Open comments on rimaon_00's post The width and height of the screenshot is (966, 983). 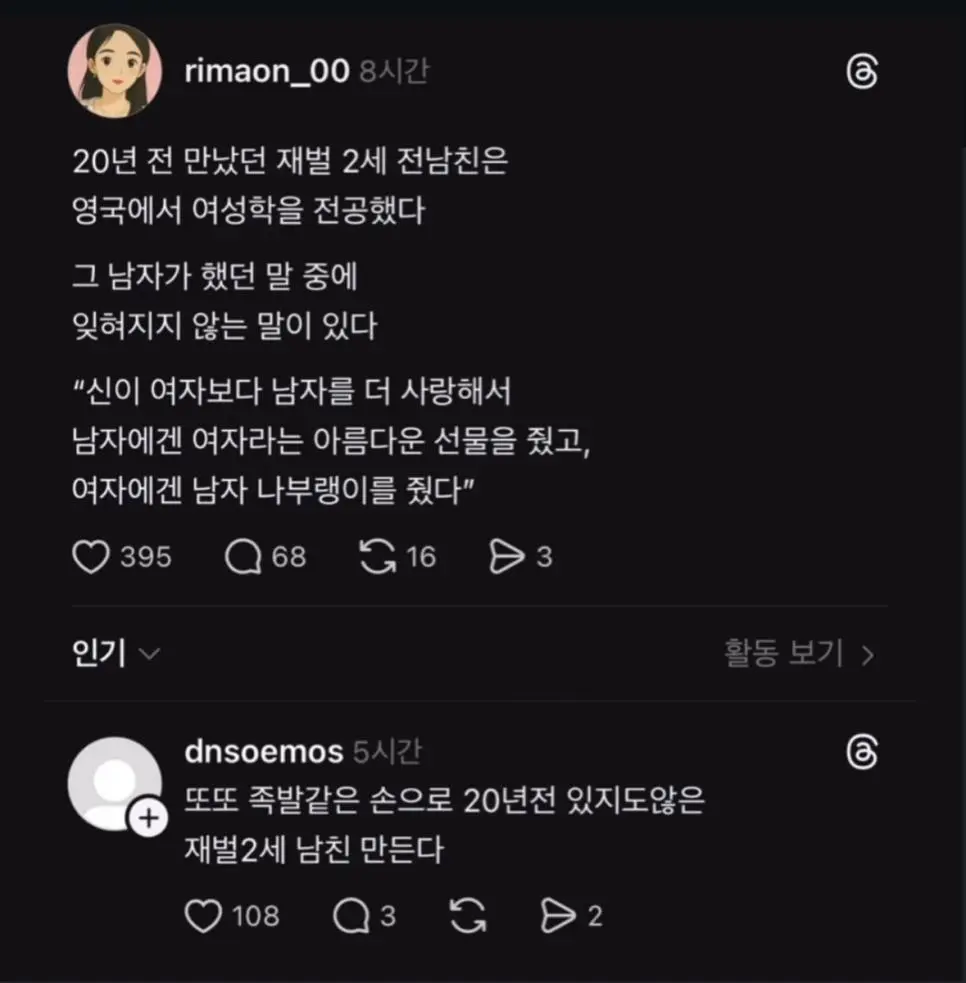[243, 557]
